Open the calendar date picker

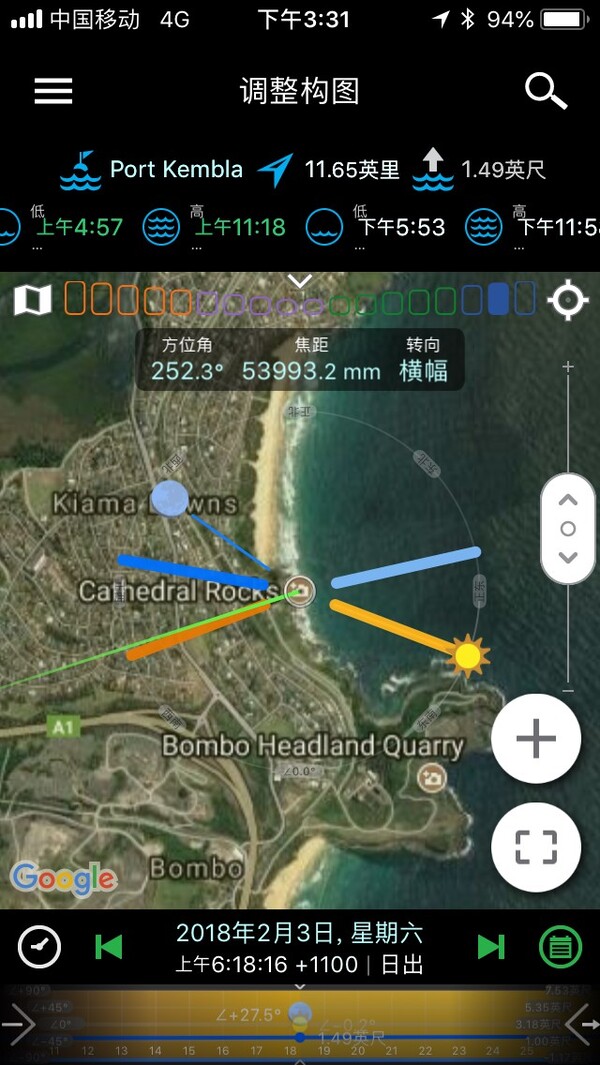coord(560,946)
